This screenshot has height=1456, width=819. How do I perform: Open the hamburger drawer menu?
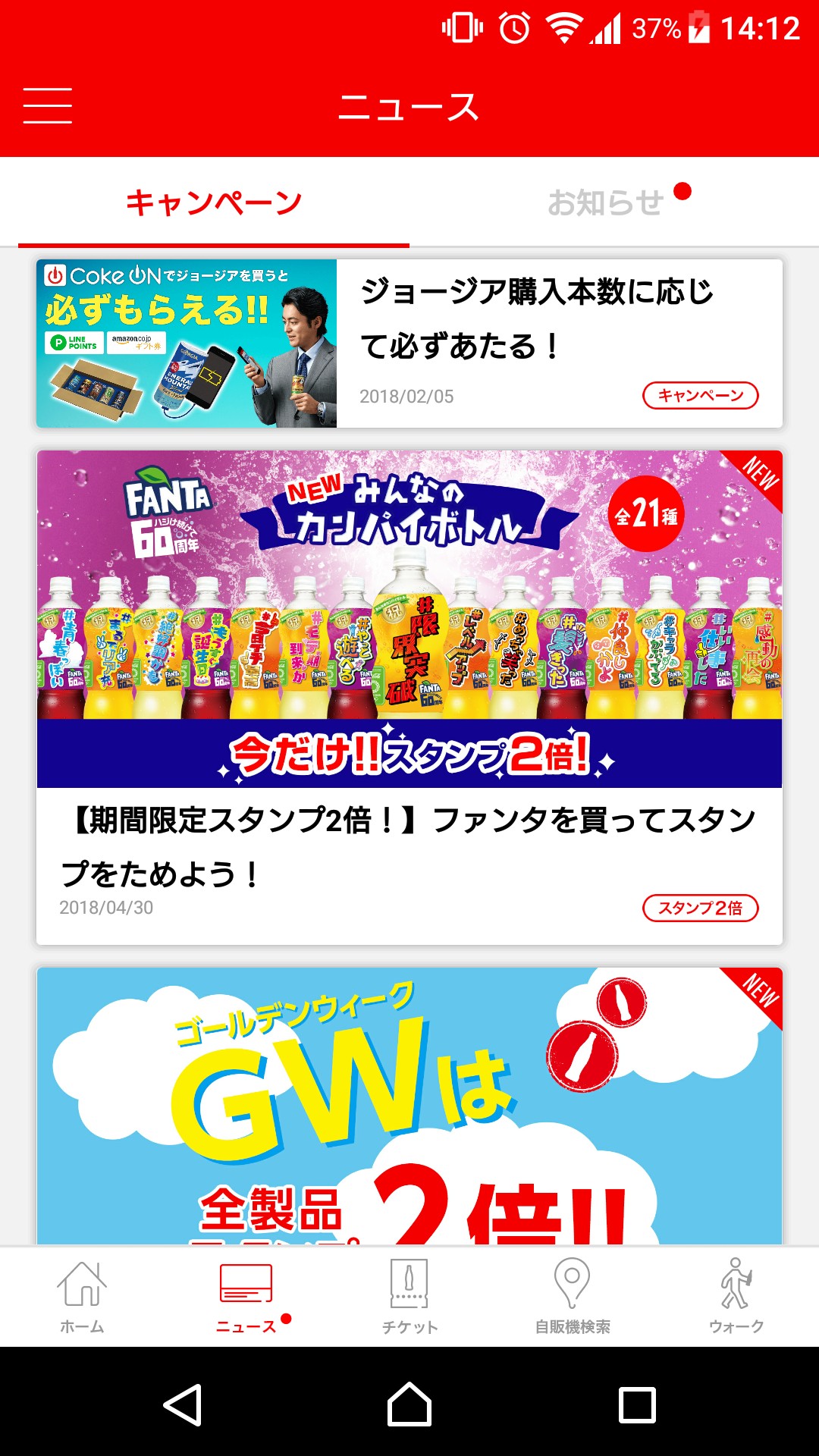[47, 105]
